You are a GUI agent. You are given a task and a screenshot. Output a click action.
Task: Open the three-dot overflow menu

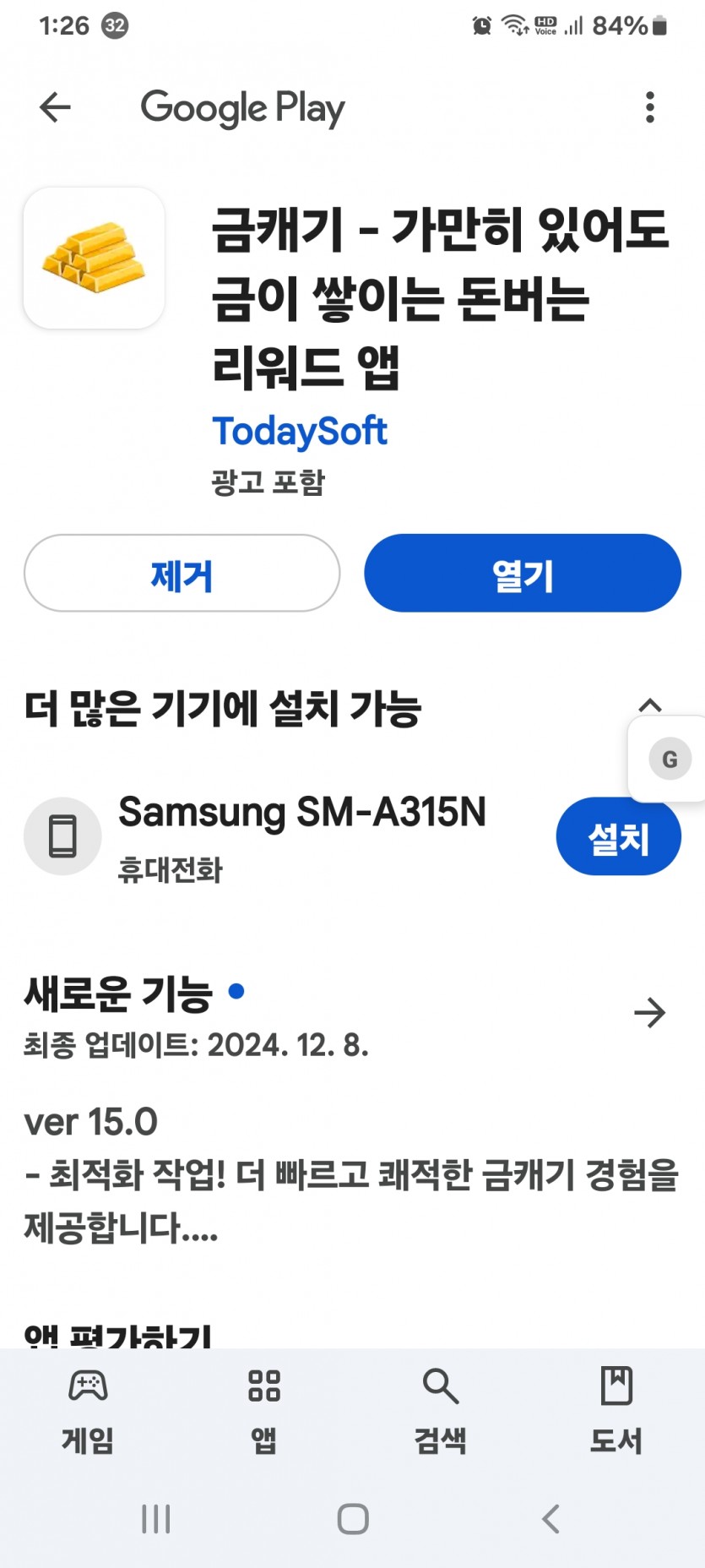(x=650, y=107)
